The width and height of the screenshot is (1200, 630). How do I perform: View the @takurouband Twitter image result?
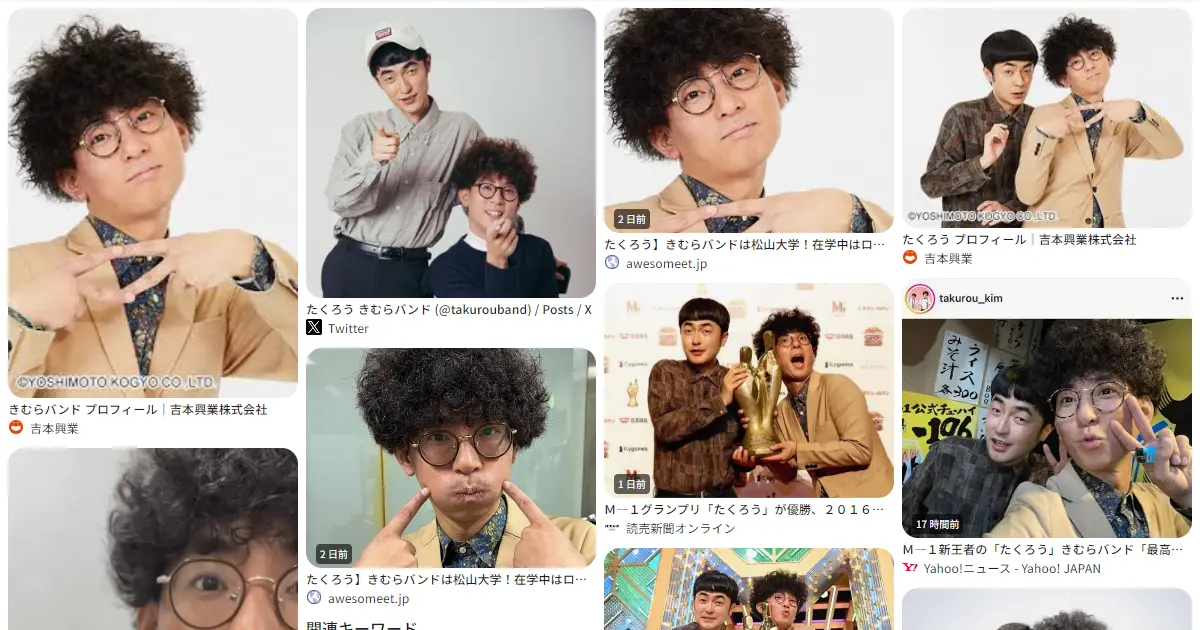pyautogui.click(x=450, y=153)
